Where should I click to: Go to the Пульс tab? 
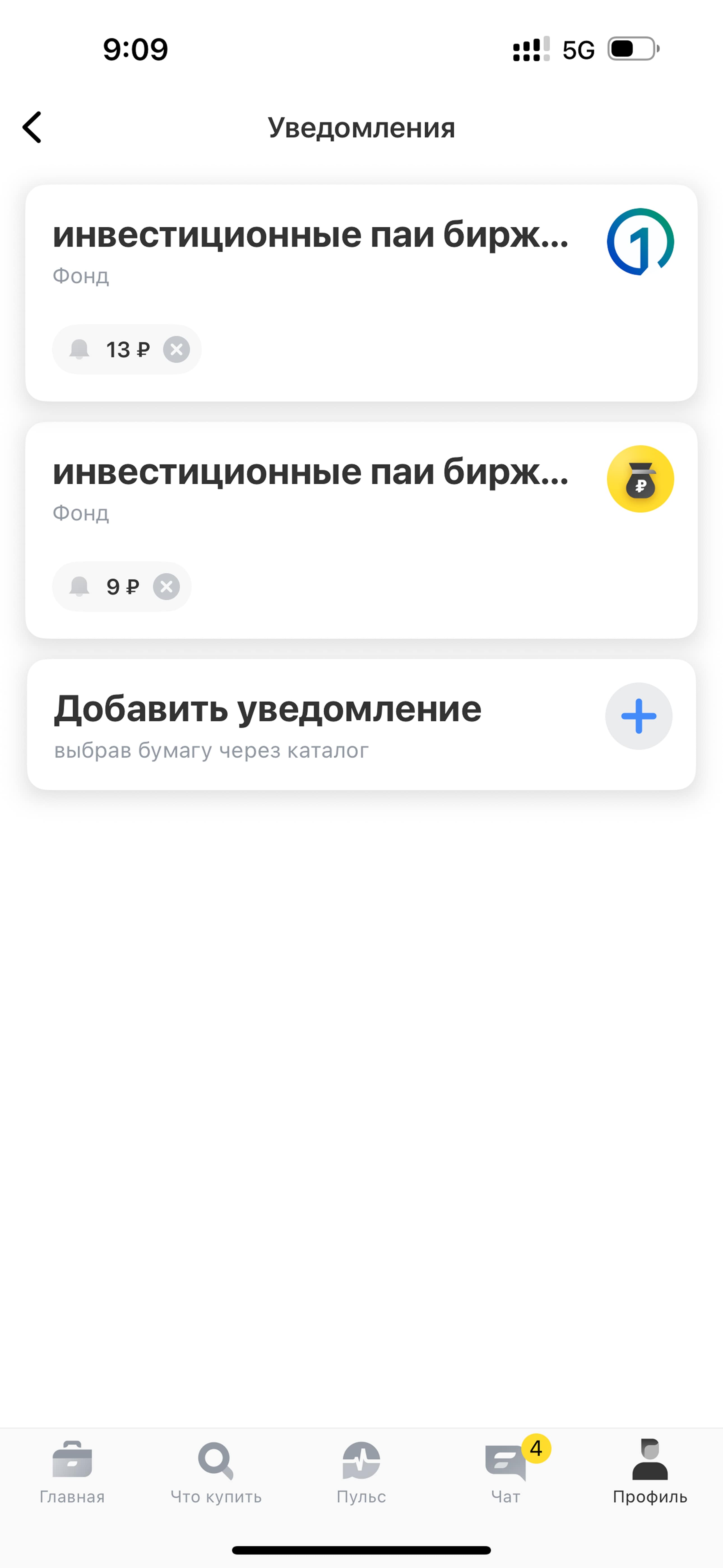pyautogui.click(x=361, y=1471)
